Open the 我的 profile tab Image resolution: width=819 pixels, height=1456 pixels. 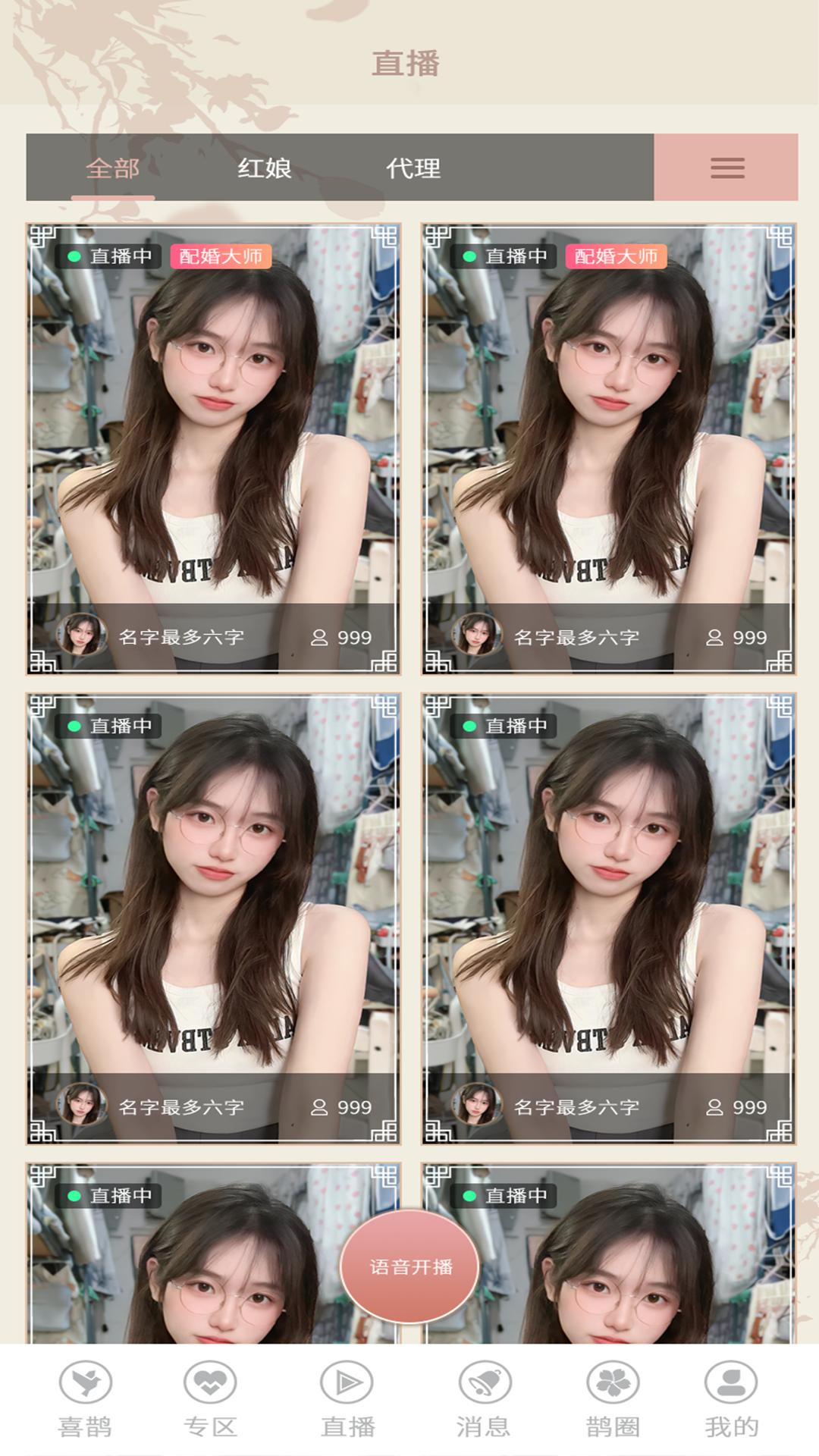coord(731,1400)
